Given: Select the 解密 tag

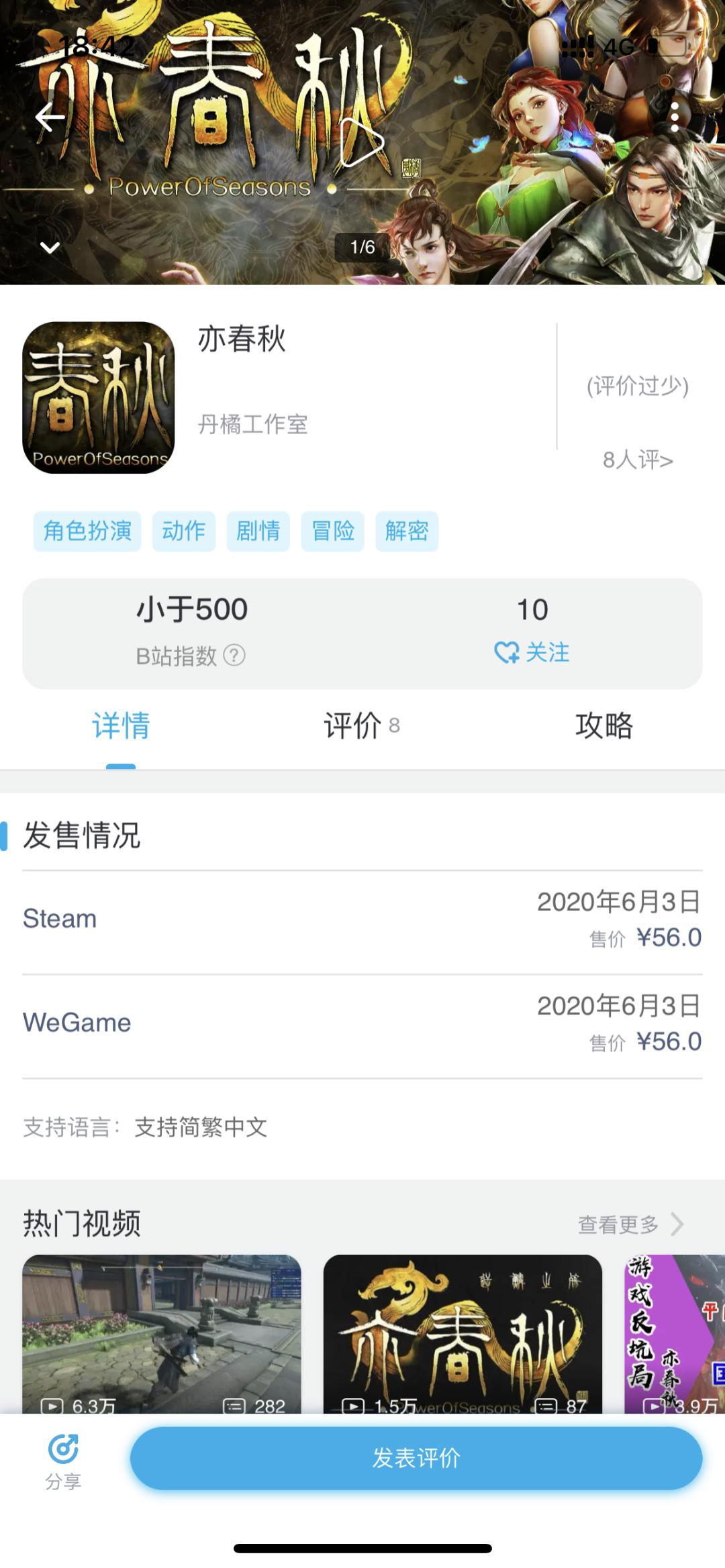Looking at the screenshot, I should (x=407, y=531).
